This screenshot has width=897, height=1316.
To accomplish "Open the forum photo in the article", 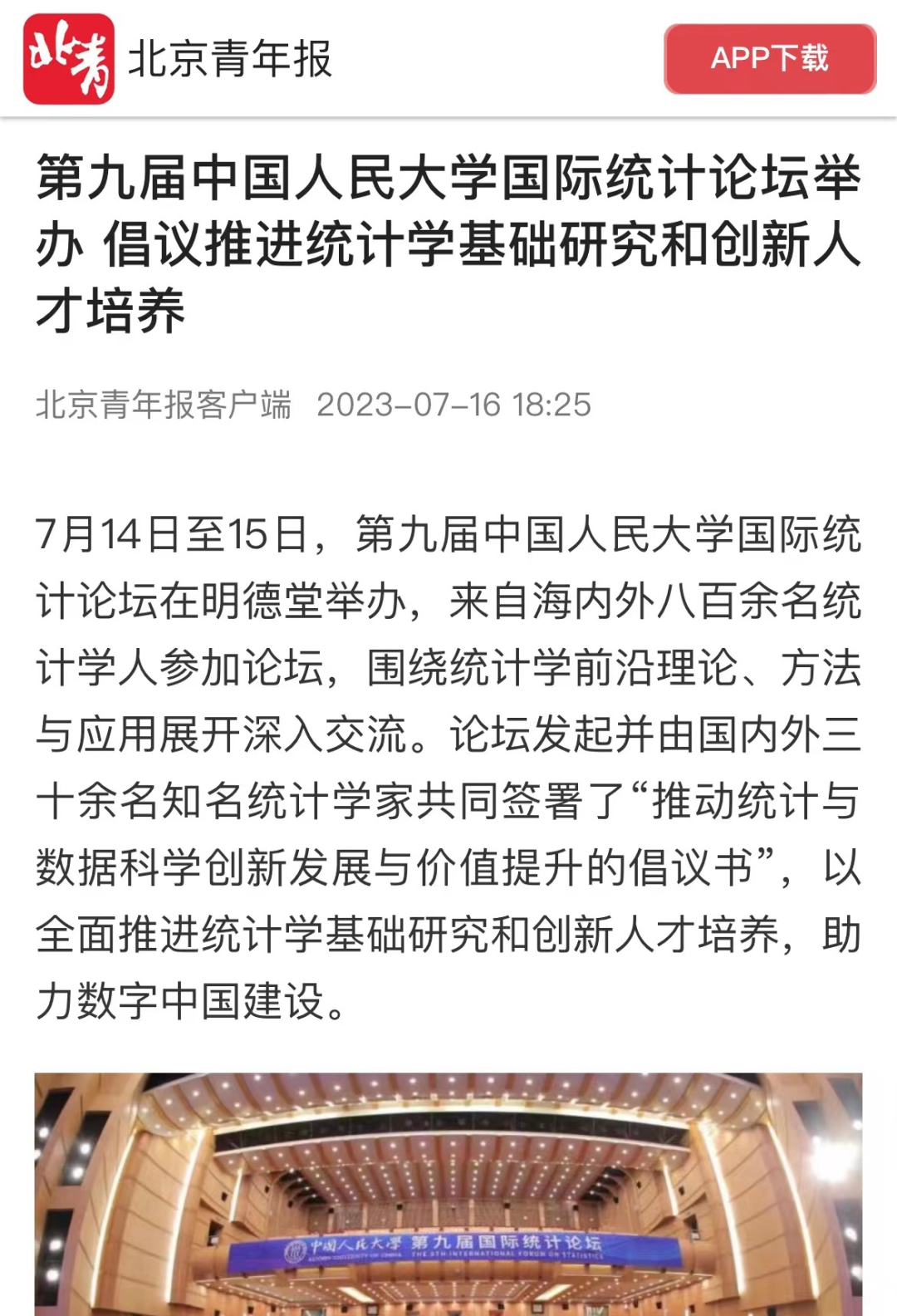I will [448, 1195].
